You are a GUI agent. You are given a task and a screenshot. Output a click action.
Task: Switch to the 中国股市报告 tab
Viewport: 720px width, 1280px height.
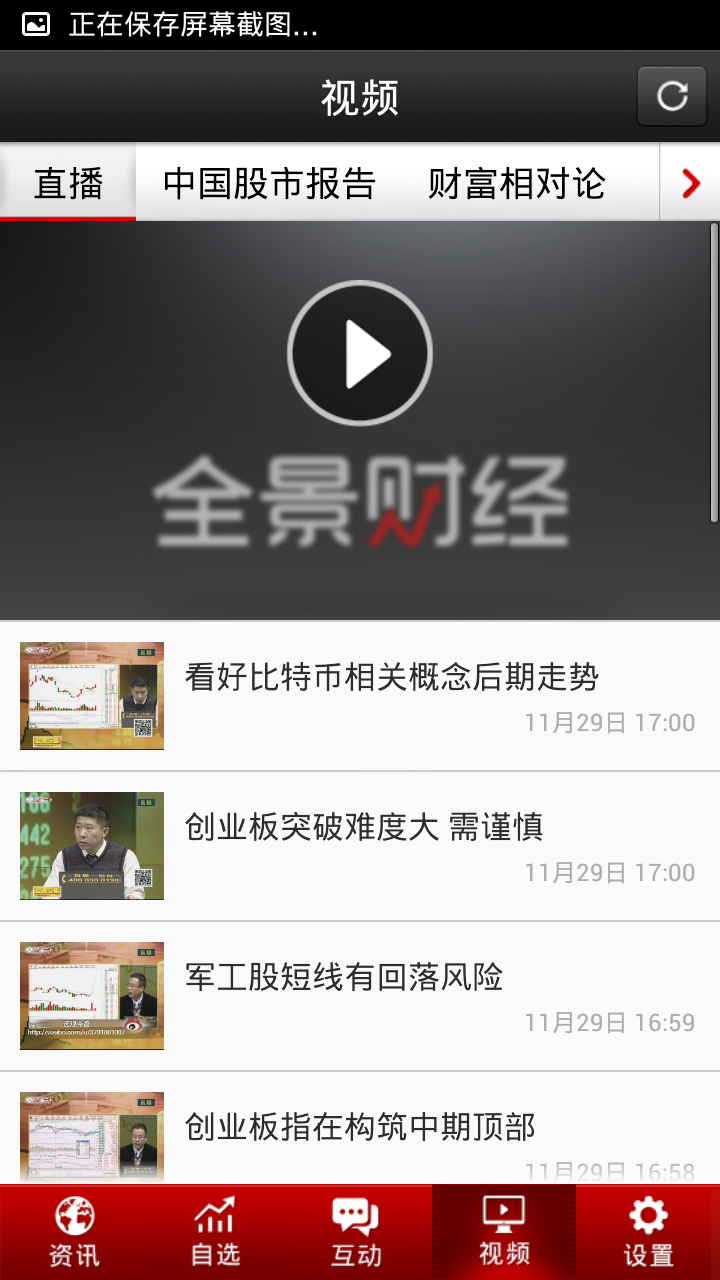269,183
